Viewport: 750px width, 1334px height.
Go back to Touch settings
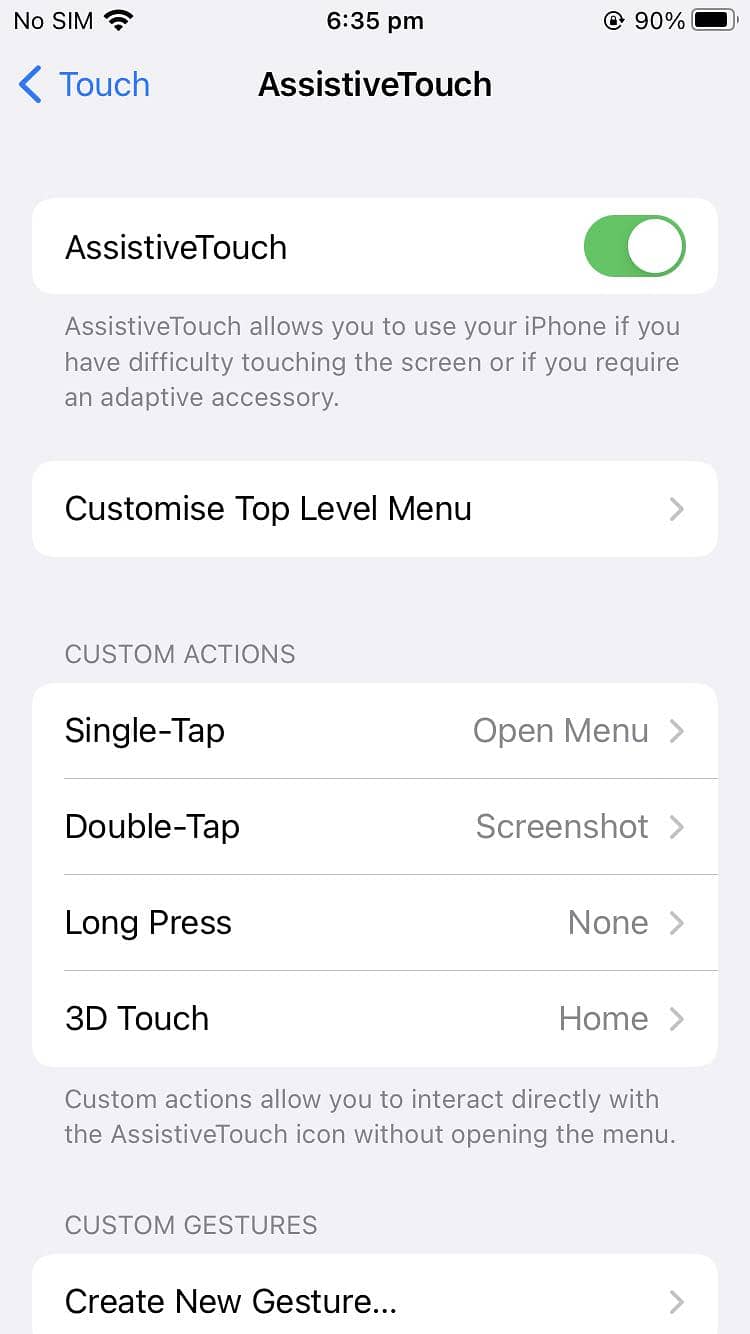click(85, 85)
